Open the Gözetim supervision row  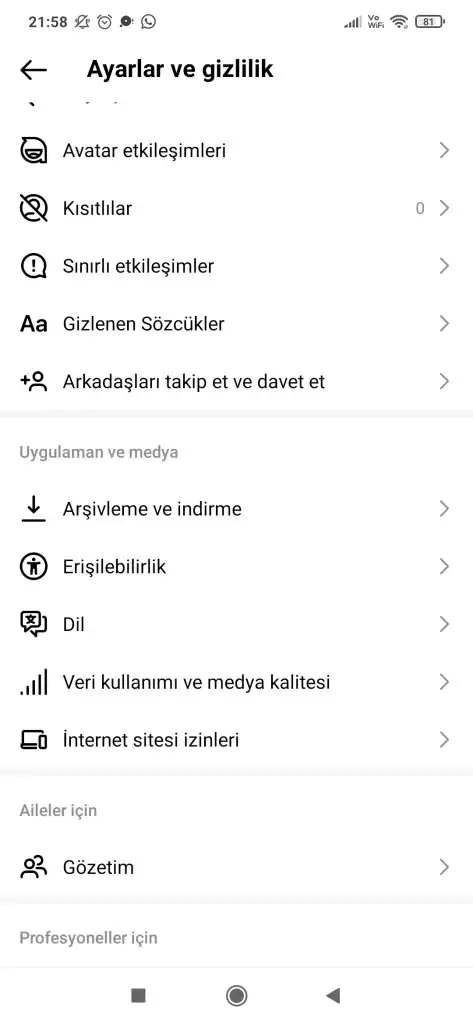pos(236,867)
